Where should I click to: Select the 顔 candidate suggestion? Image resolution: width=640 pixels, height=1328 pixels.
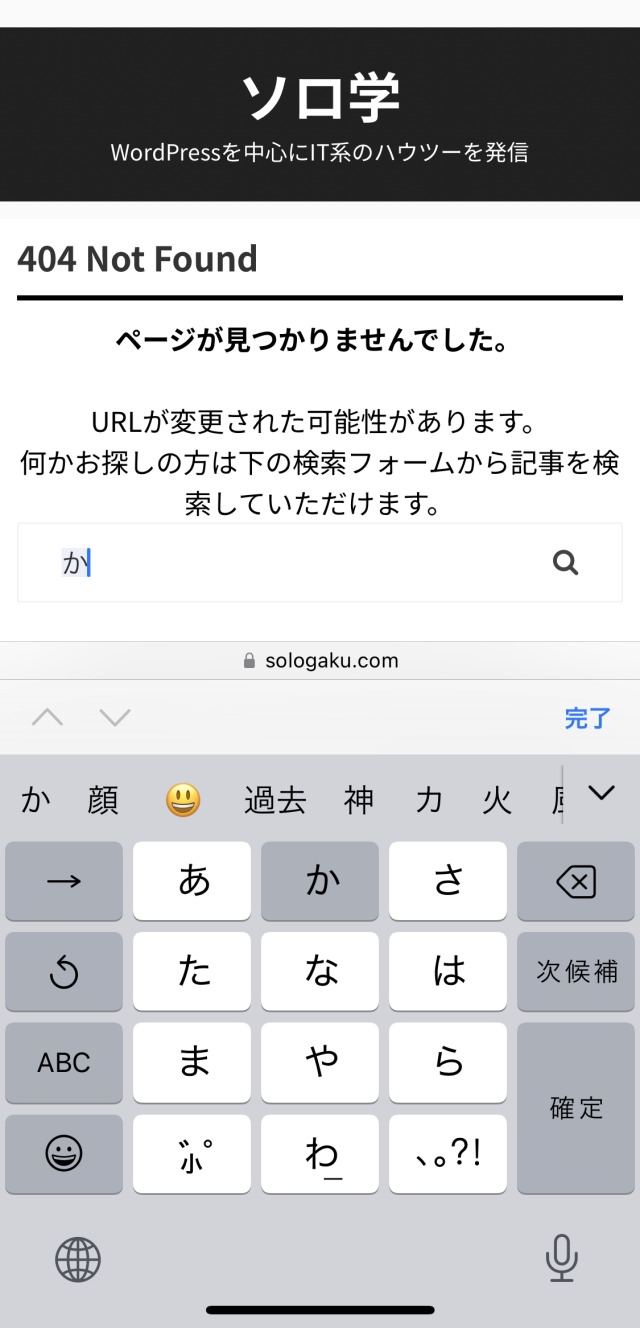click(x=102, y=800)
